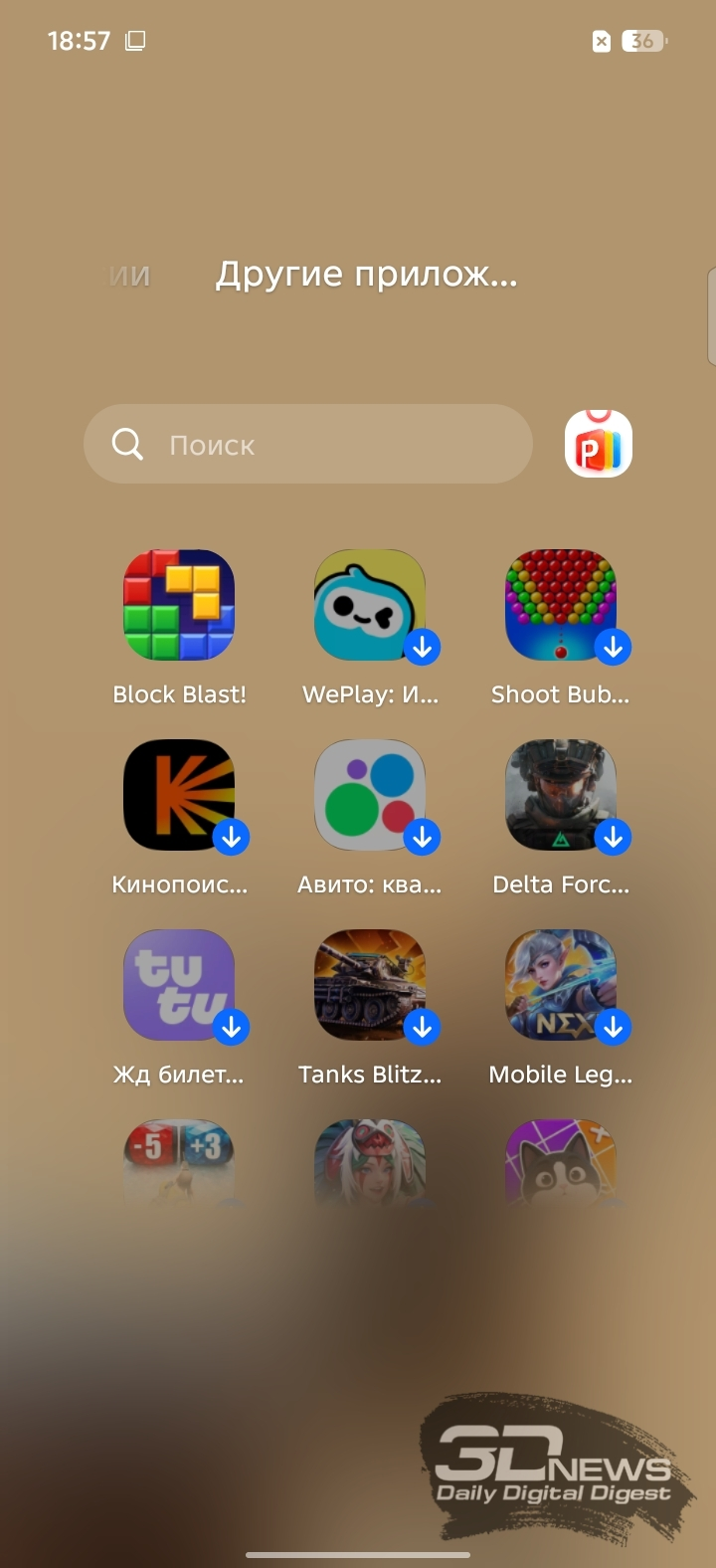The image size is (716, 1568).
Task: Install the Авито app
Action: (x=370, y=795)
